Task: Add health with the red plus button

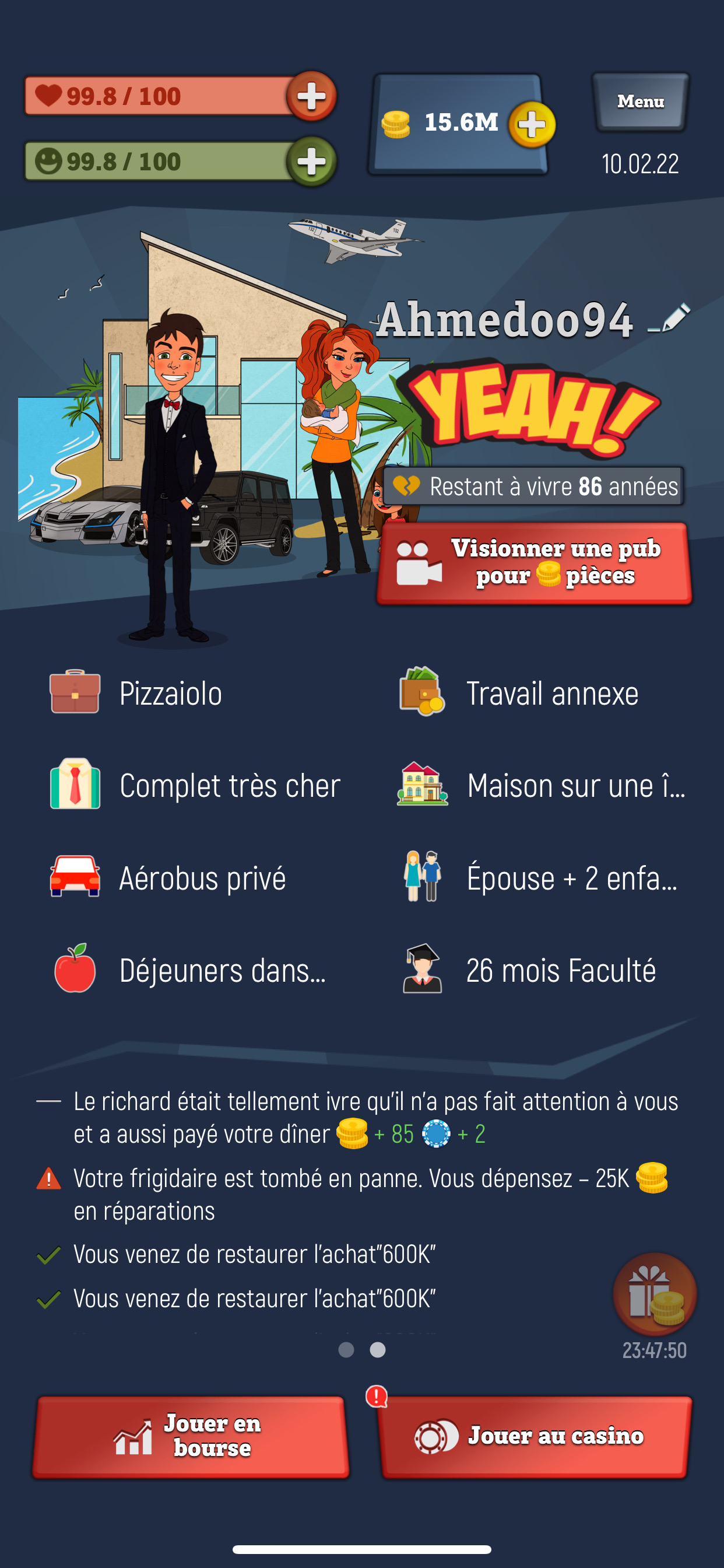Action: (311, 96)
